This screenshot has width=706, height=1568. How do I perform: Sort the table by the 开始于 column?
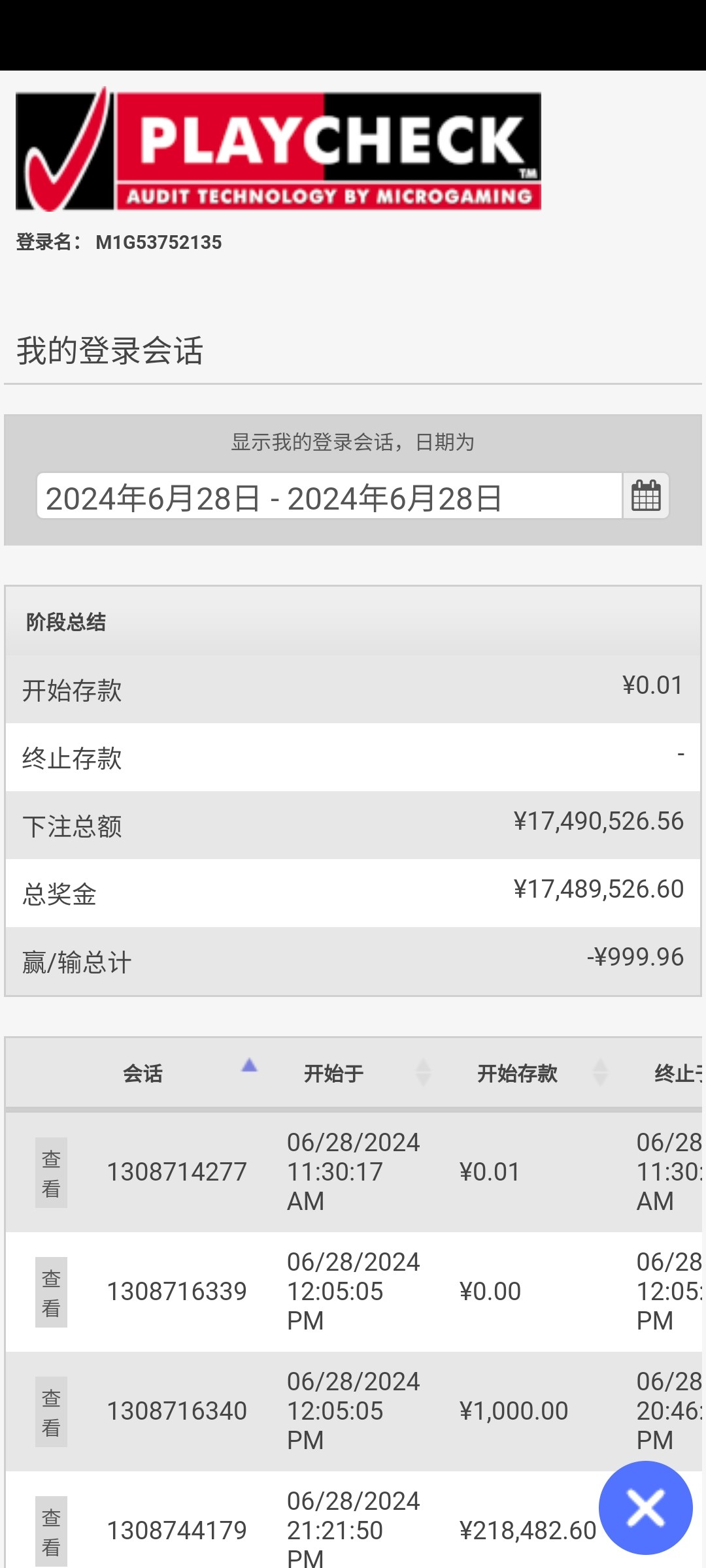coord(333,1073)
